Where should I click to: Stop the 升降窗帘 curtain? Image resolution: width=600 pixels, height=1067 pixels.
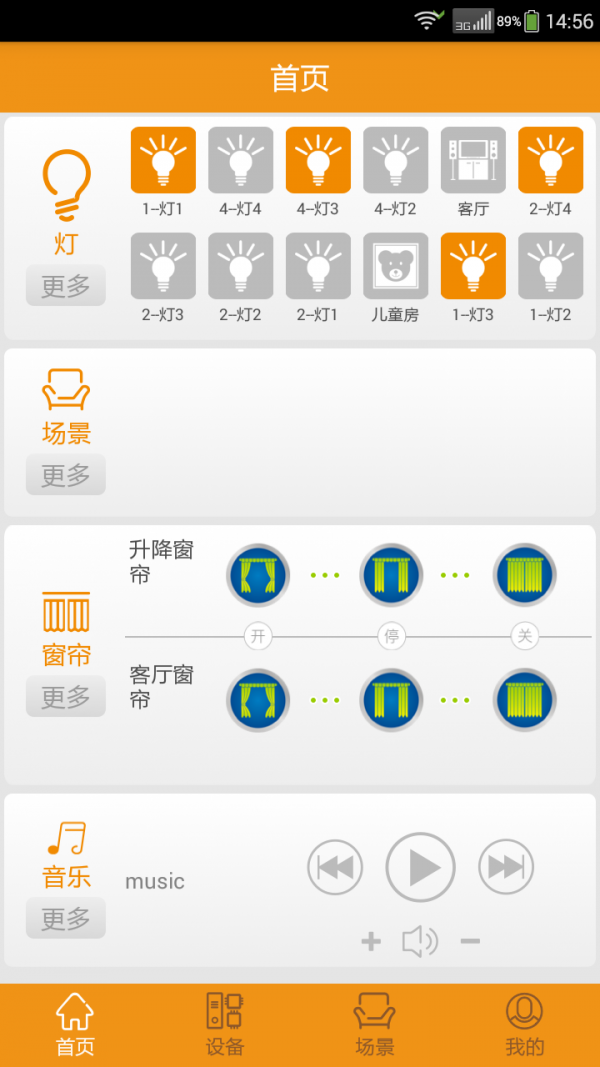[391, 575]
